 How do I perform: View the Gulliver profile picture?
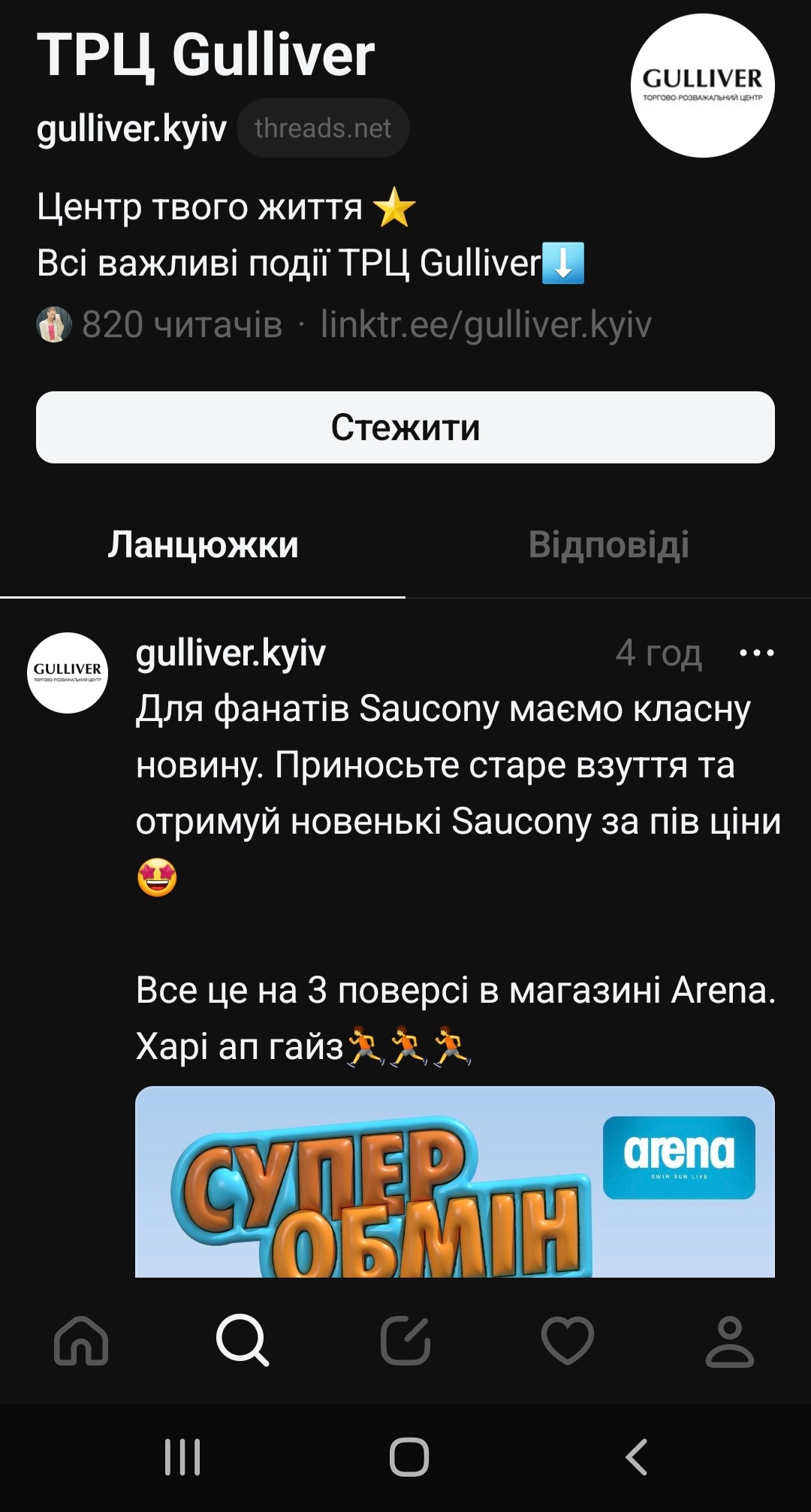coord(702,86)
